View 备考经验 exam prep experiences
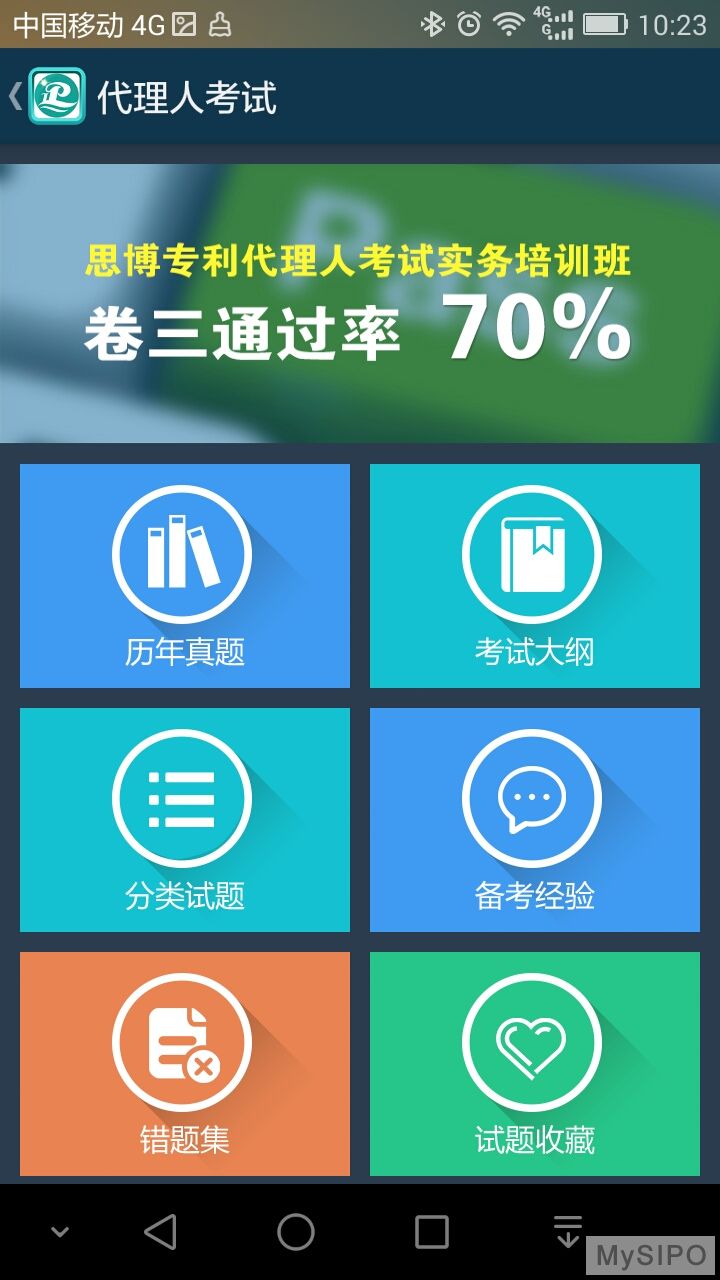Image resolution: width=720 pixels, height=1280 pixels. coord(535,820)
